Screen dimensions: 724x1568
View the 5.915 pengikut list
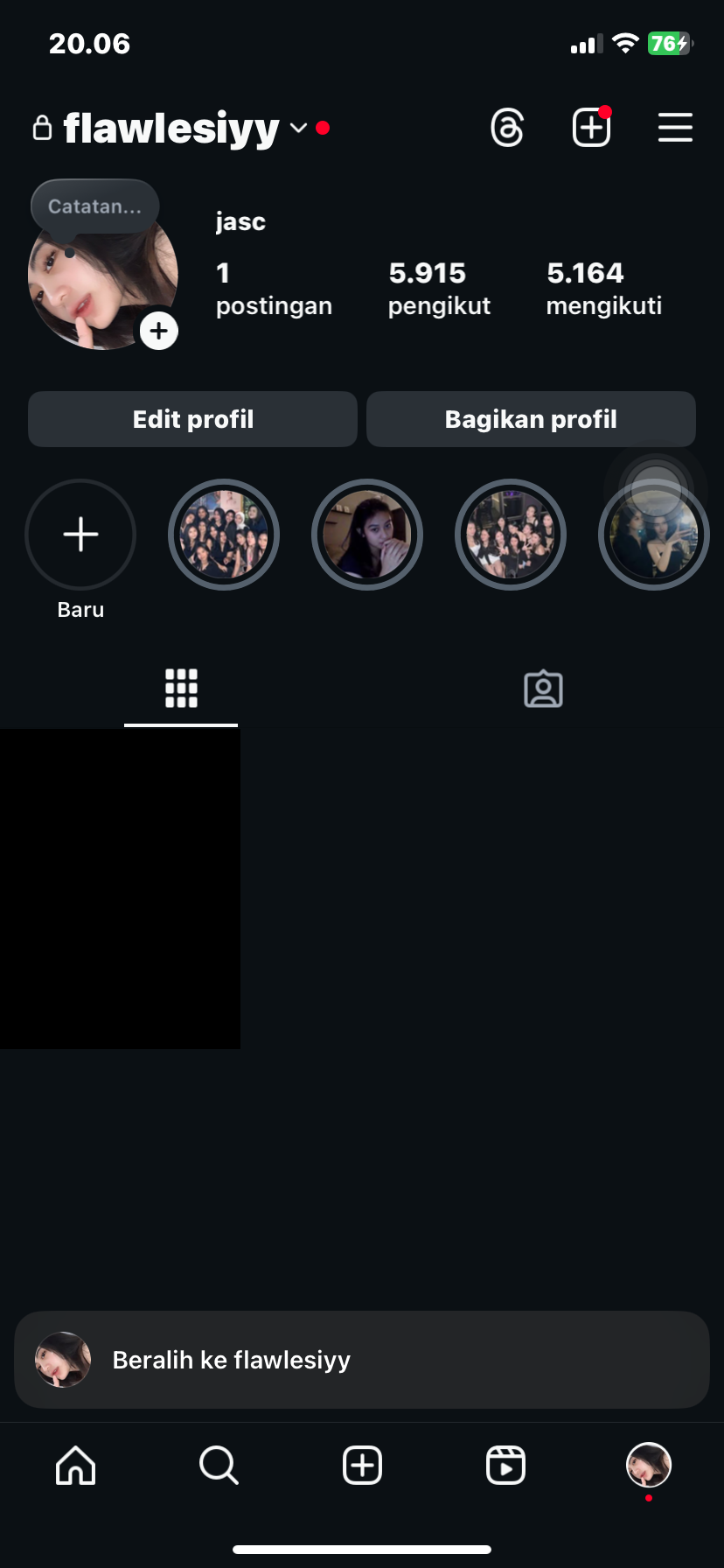point(439,288)
